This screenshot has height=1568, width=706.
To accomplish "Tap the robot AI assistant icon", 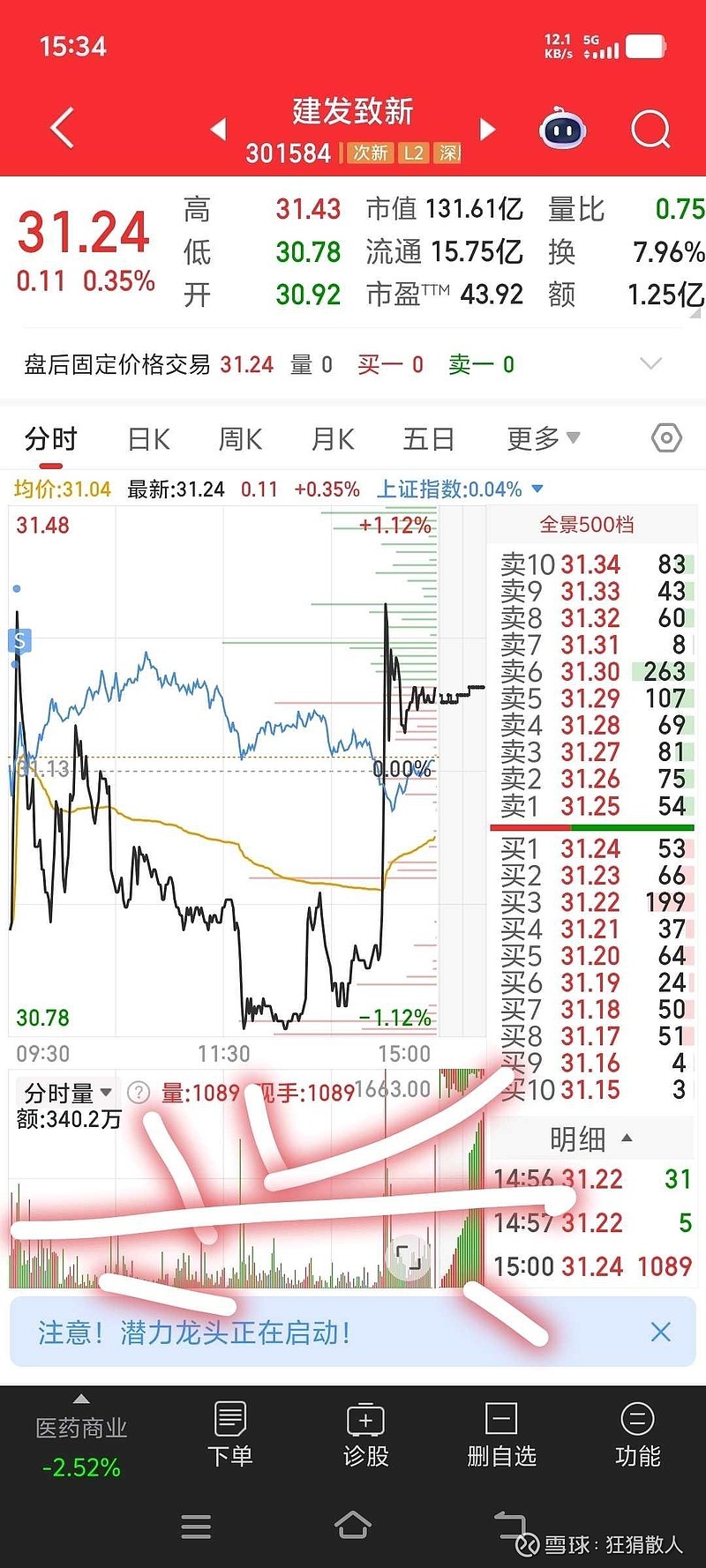I will (x=562, y=130).
